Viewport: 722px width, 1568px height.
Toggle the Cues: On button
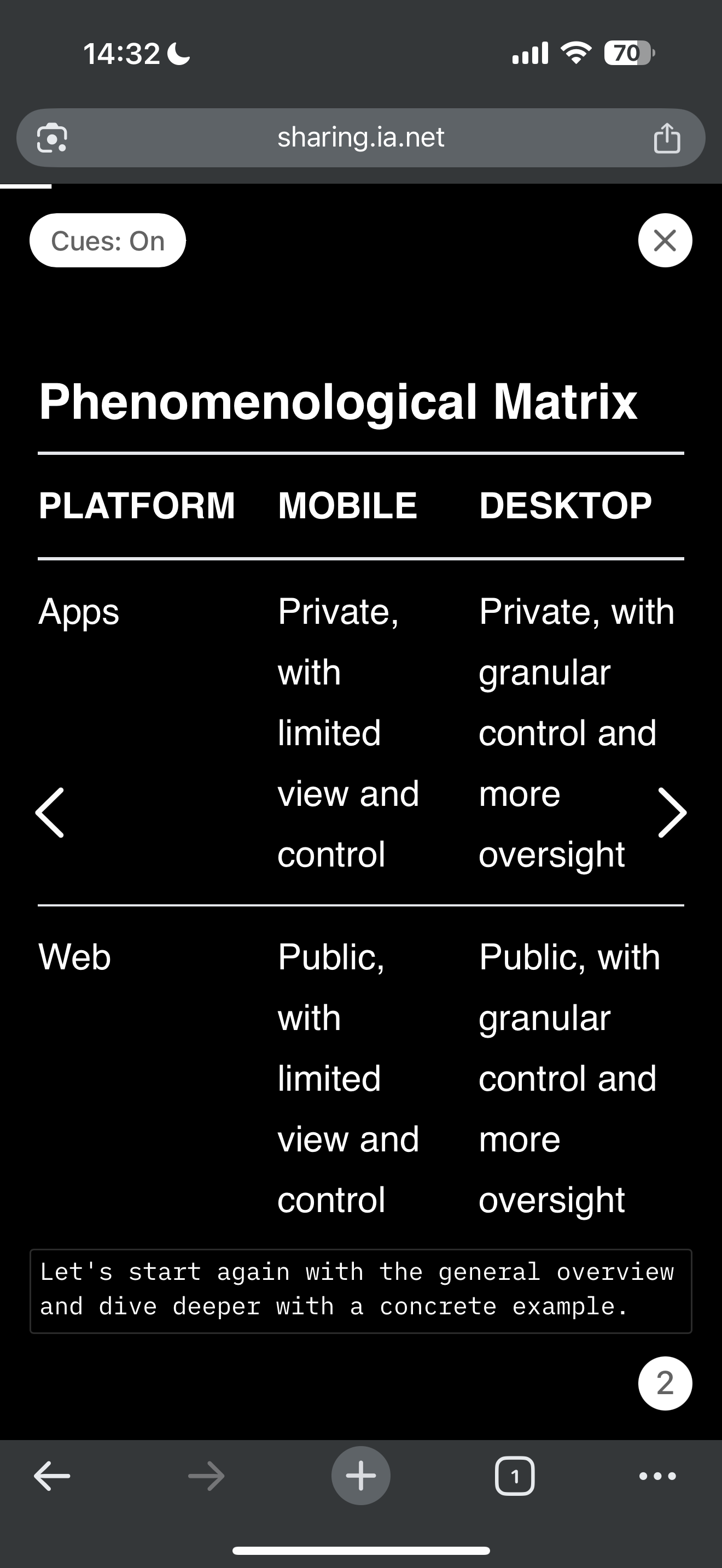[x=108, y=241]
